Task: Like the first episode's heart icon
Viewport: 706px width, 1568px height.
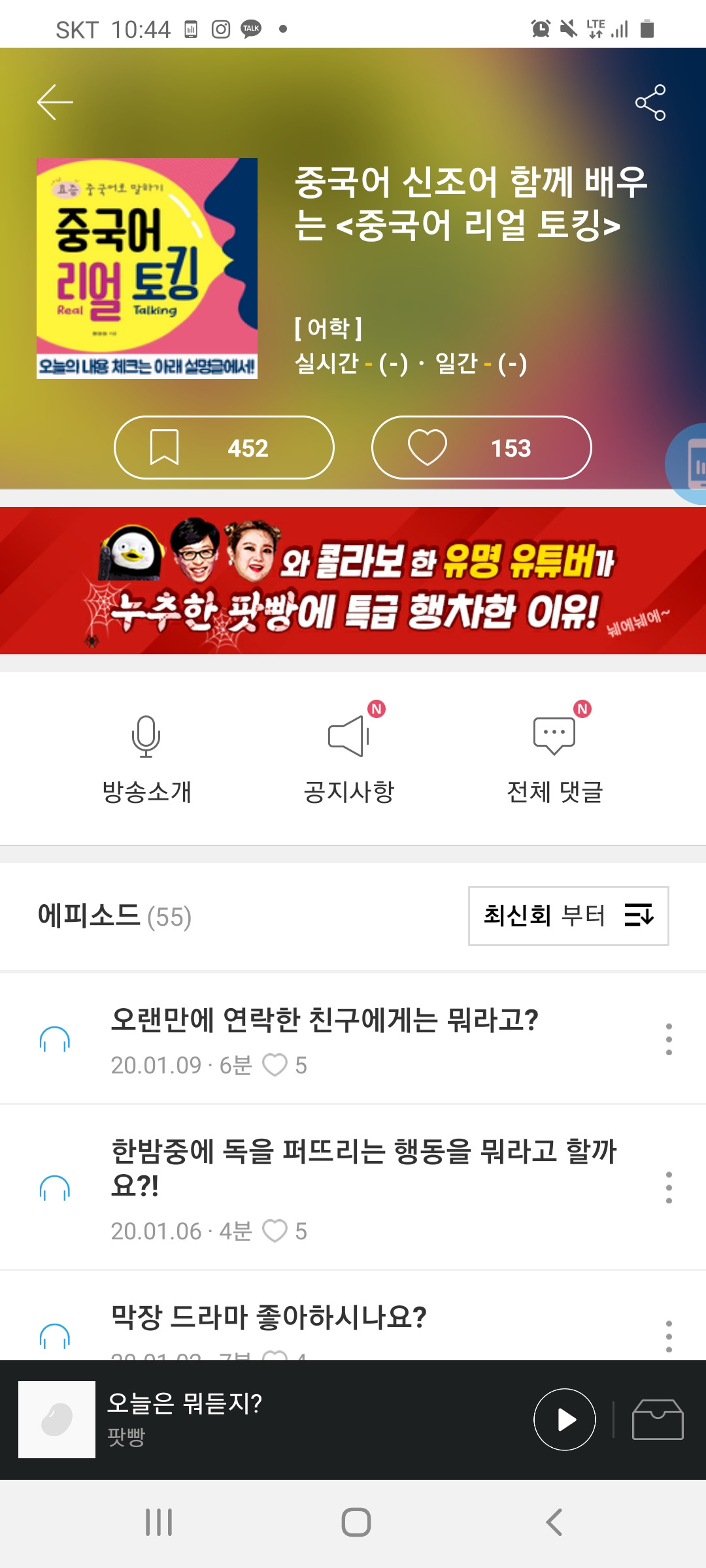Action: point(276,1065)
